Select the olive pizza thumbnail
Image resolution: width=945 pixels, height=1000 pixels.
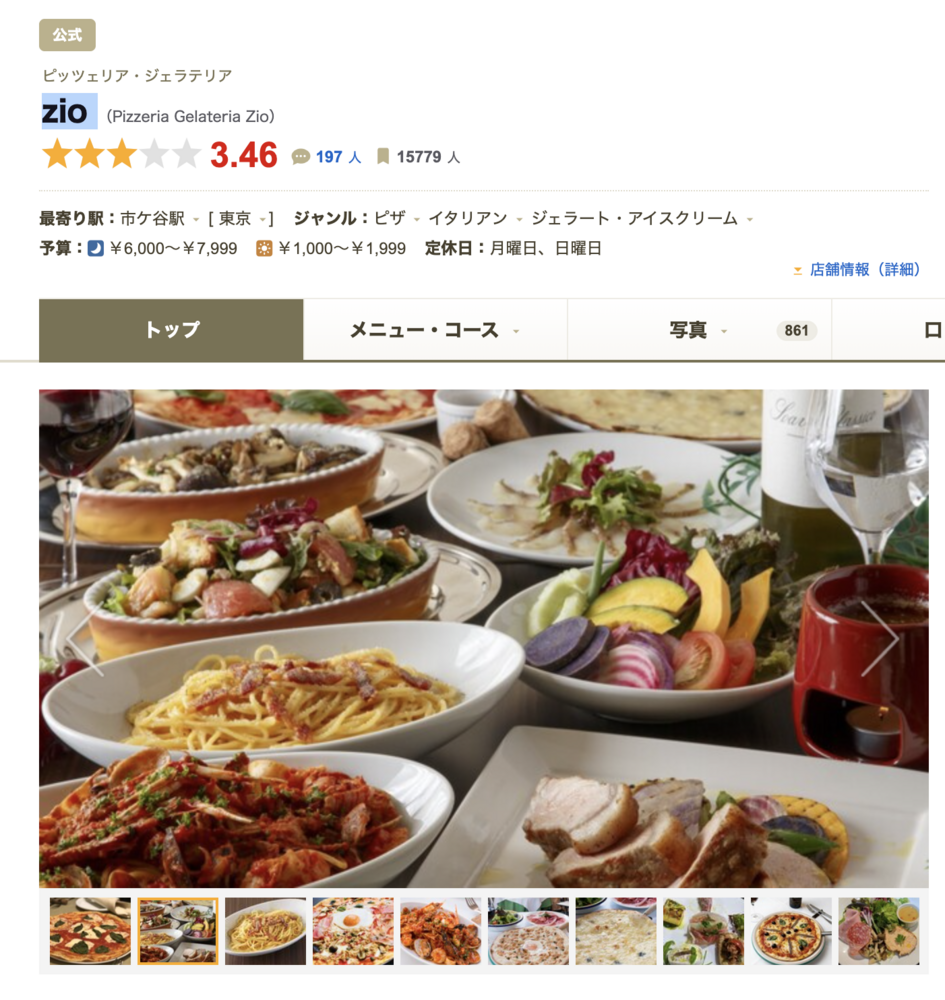pos(791,931)
